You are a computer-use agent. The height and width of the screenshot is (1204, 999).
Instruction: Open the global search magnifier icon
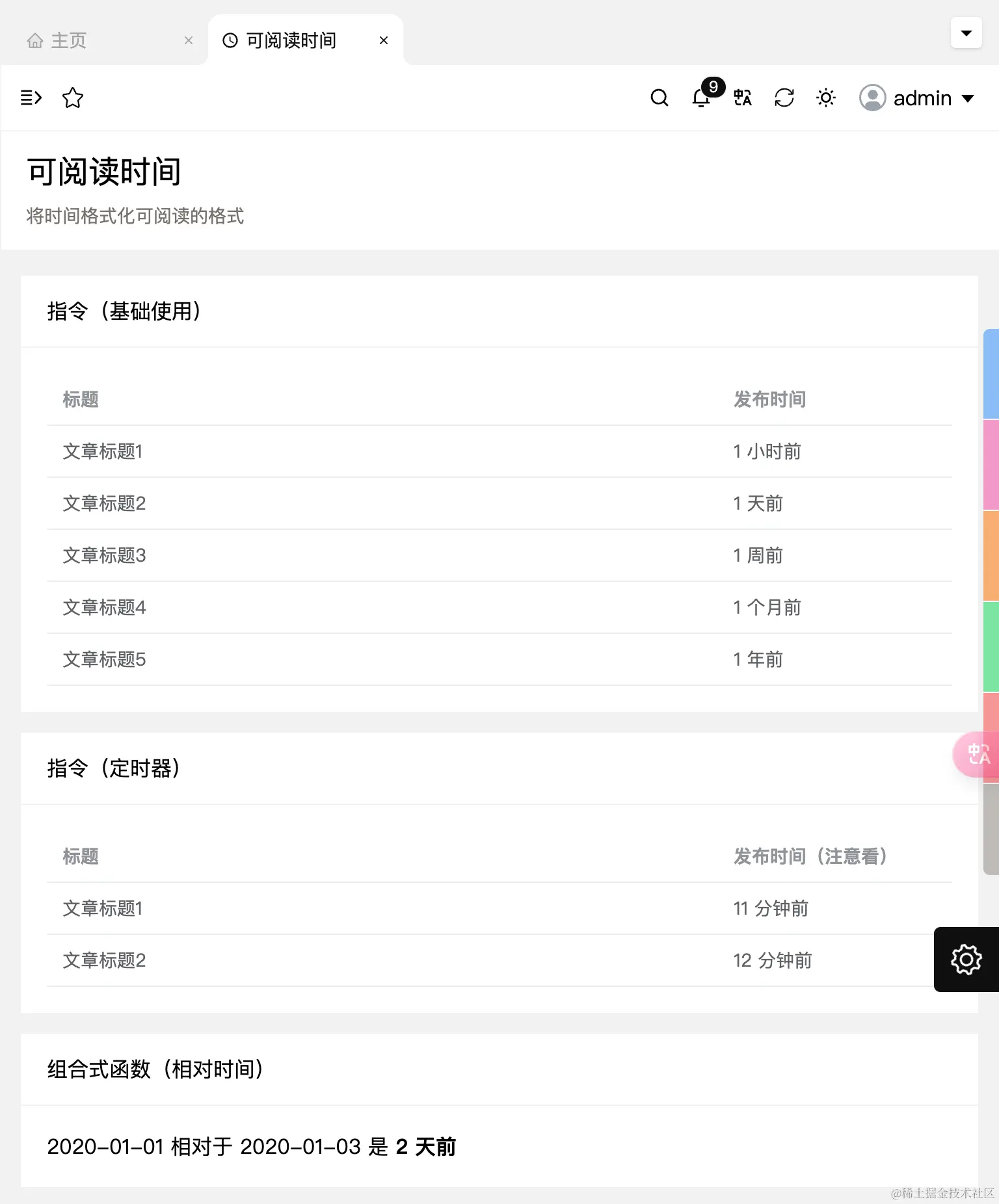tap(659, 98)
